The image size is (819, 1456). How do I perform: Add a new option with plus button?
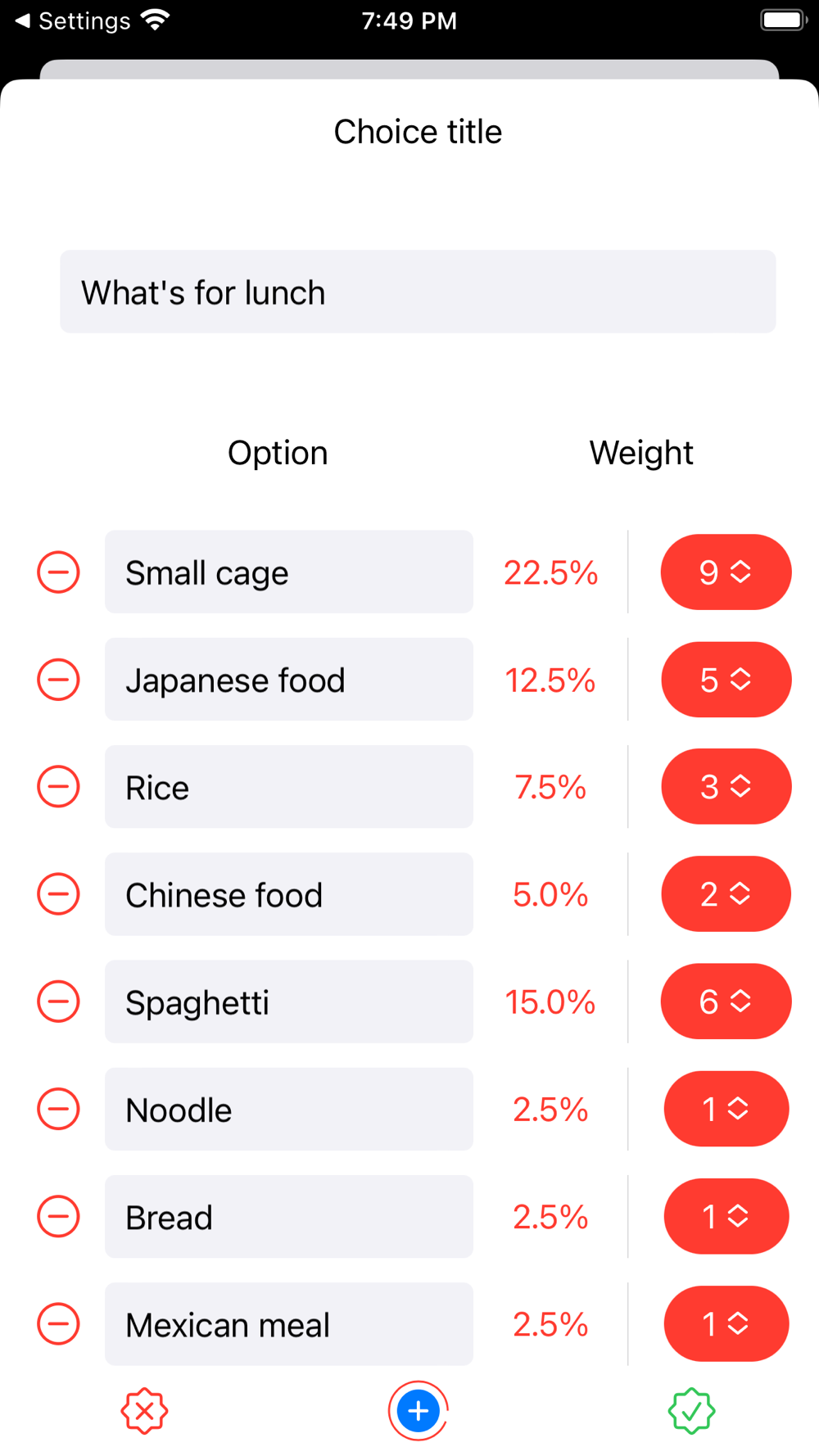pyautogui.click(x=418, y=1411)
